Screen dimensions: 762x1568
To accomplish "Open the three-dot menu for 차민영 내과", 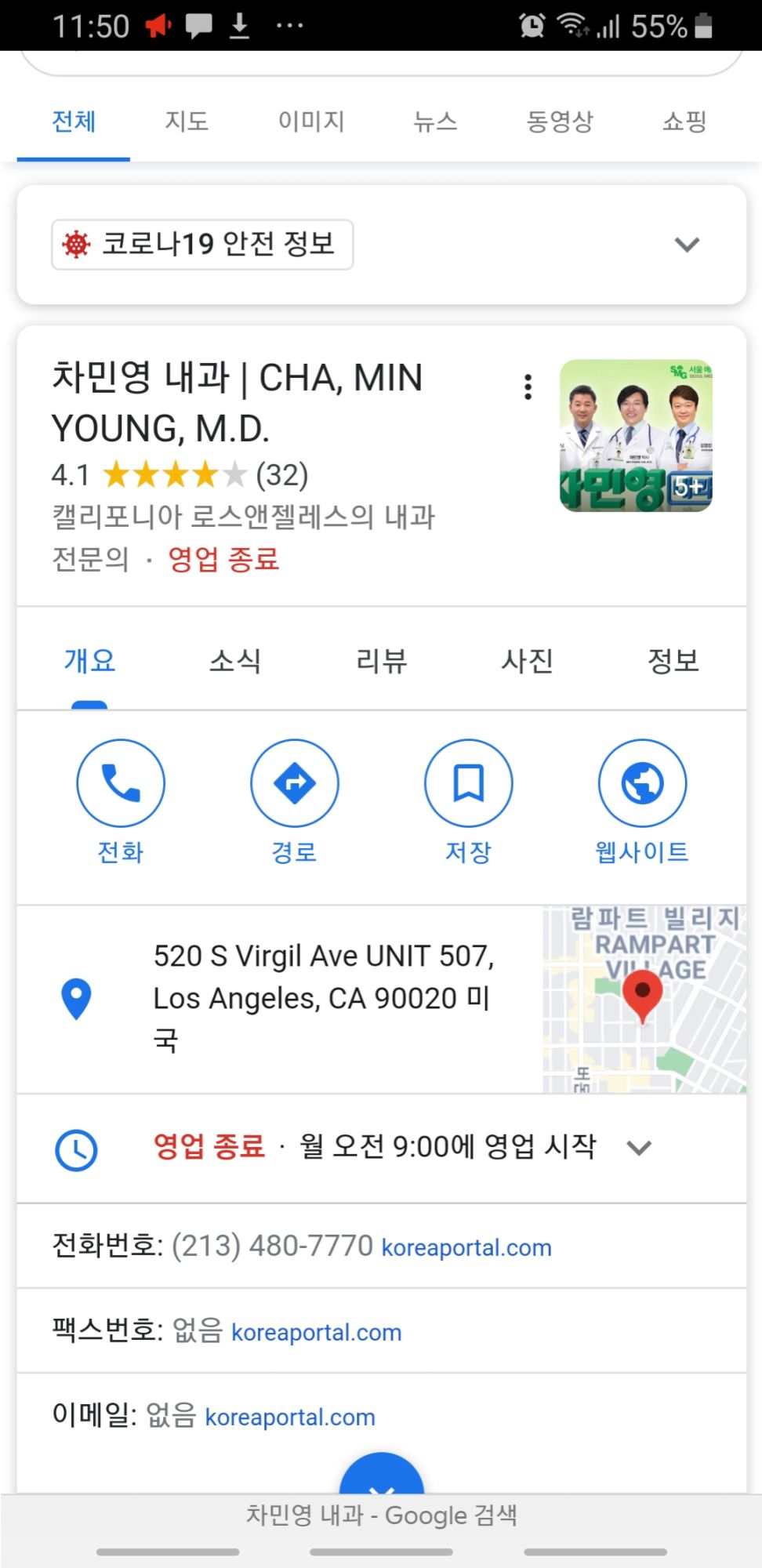I will click(528, 387).
